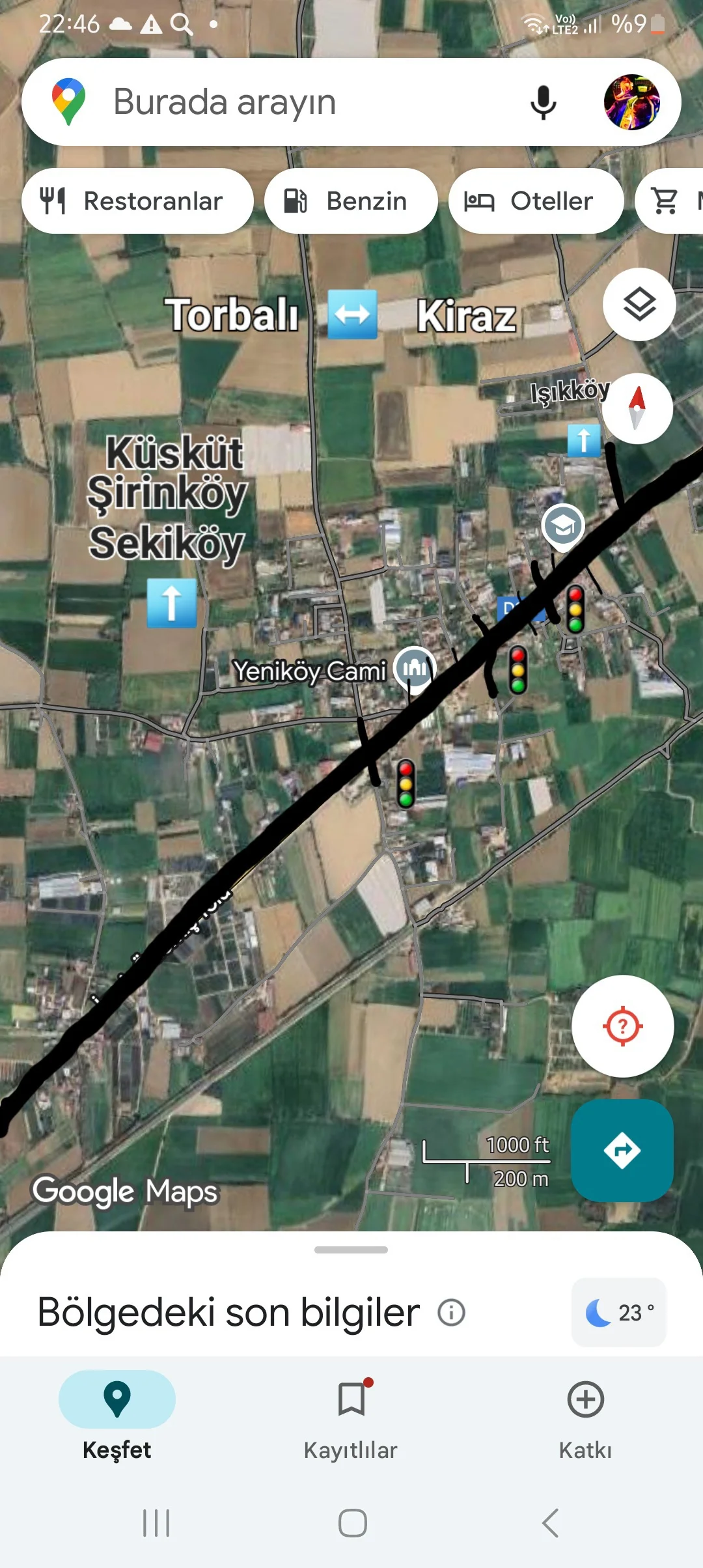The width and height of the screenshot is (703, 1568).
Task: Open the Oteller category chip
Action: [x=536, y=201]
